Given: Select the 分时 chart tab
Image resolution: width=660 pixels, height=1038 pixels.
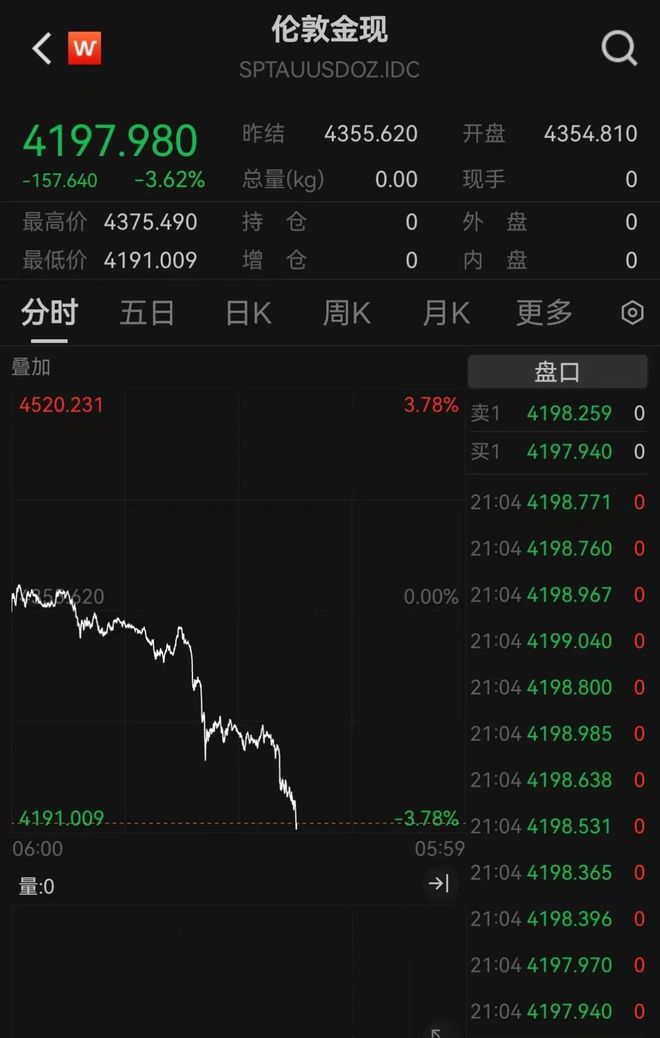Looking at the screenshot, I should [x=49, y=313].
